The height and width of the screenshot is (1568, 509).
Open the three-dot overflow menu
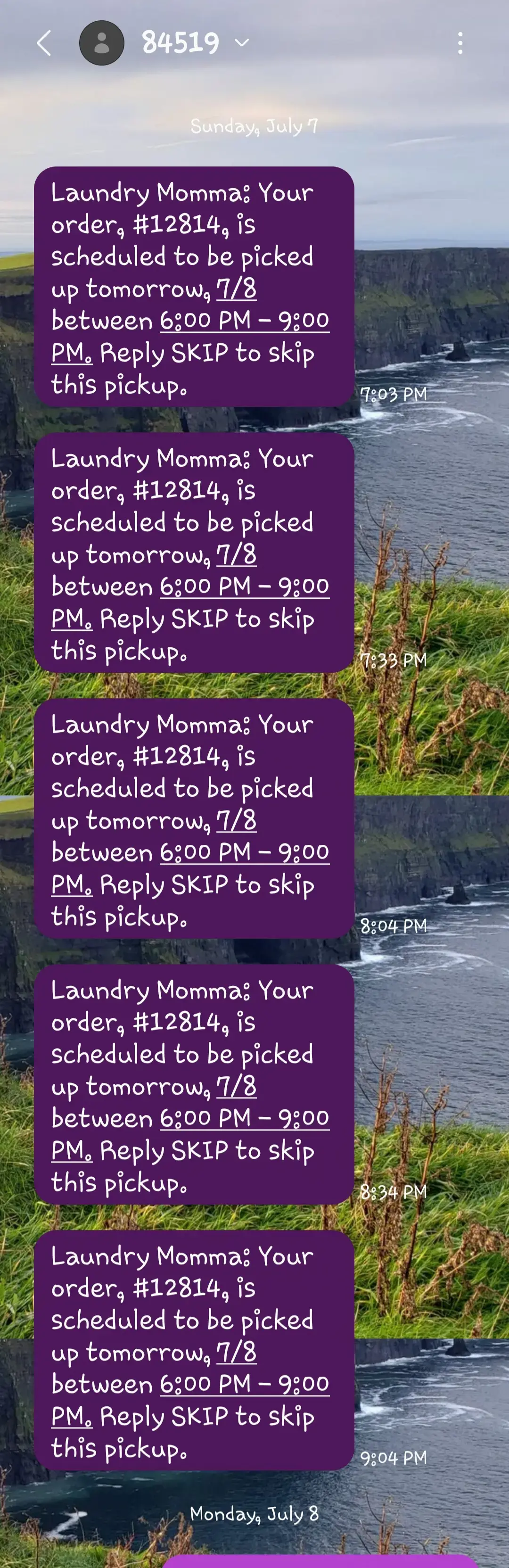(x=460, y=43)
